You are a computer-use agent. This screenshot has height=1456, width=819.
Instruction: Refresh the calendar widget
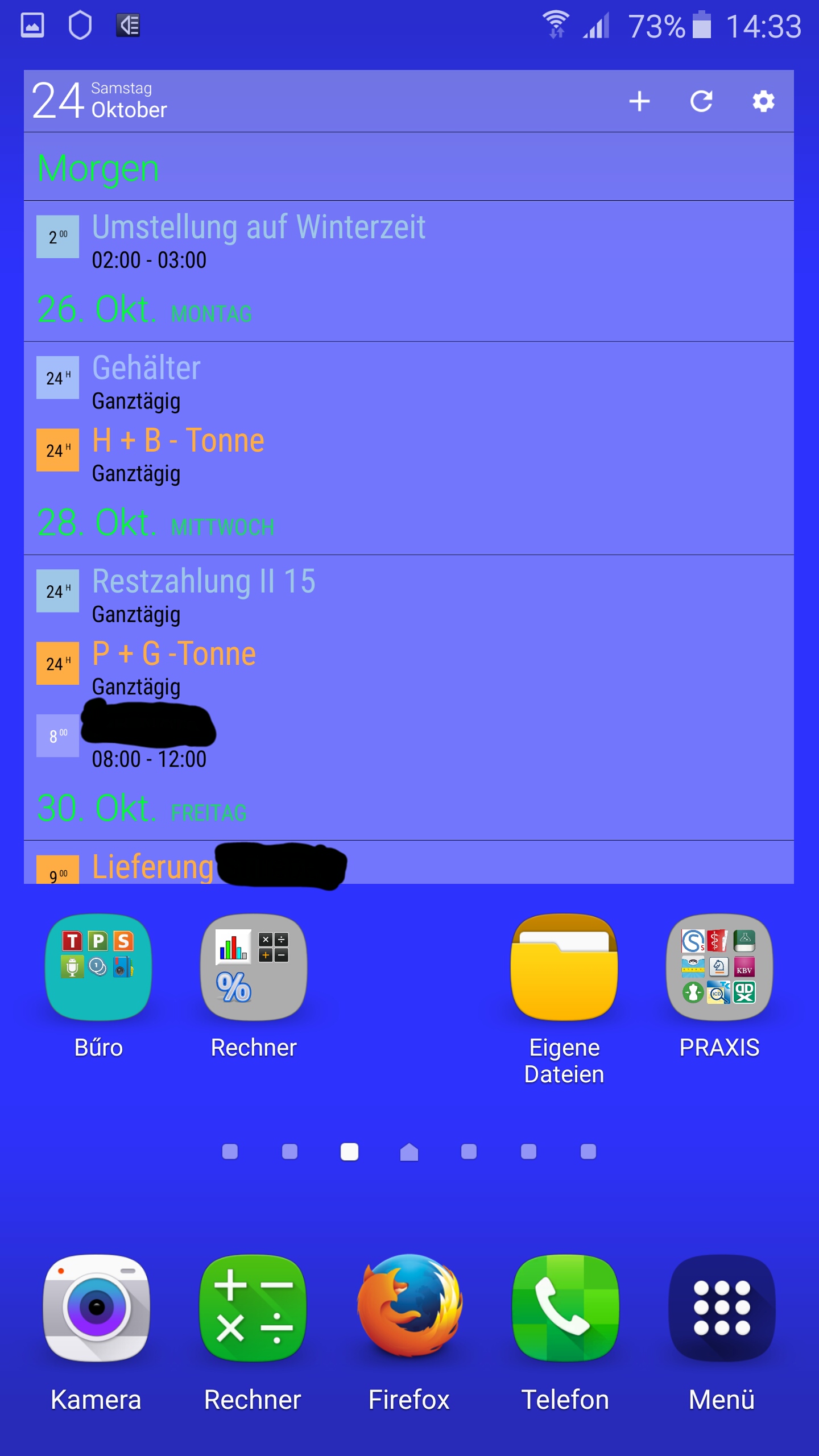[x=701, y=101]
